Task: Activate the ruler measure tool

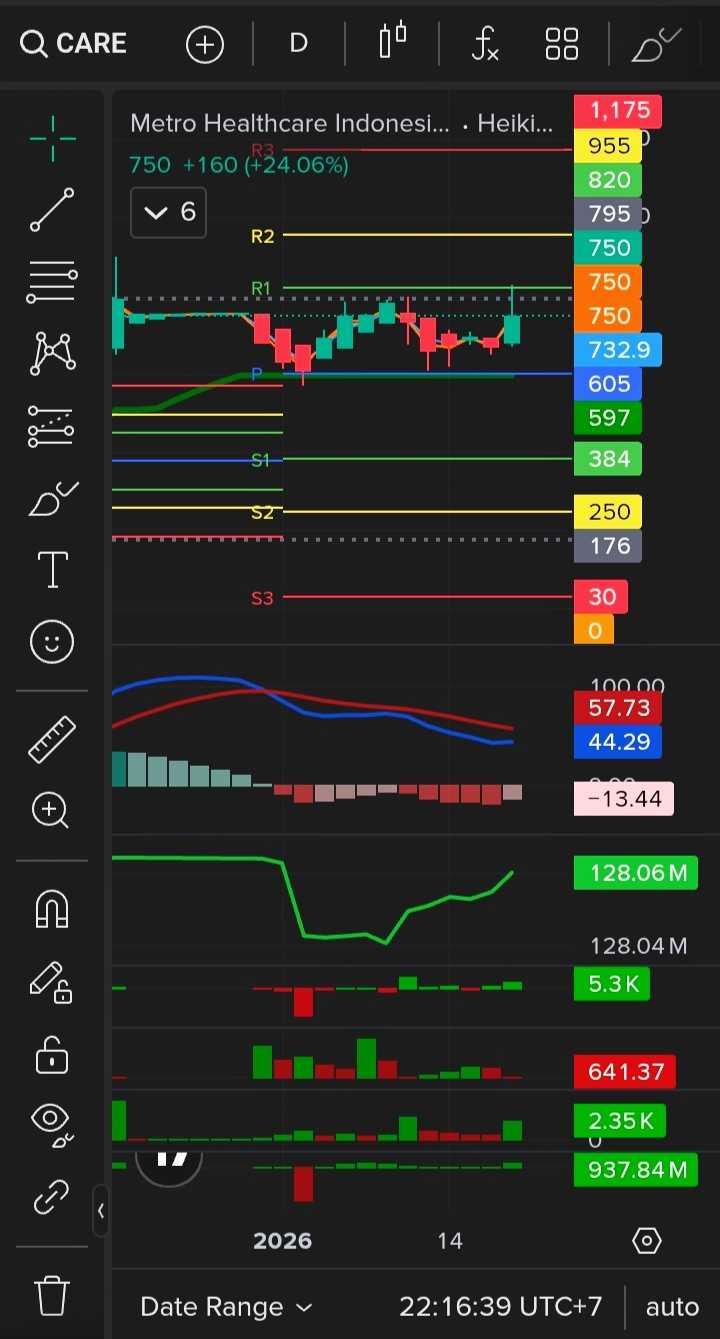Action: coord(52,739)
